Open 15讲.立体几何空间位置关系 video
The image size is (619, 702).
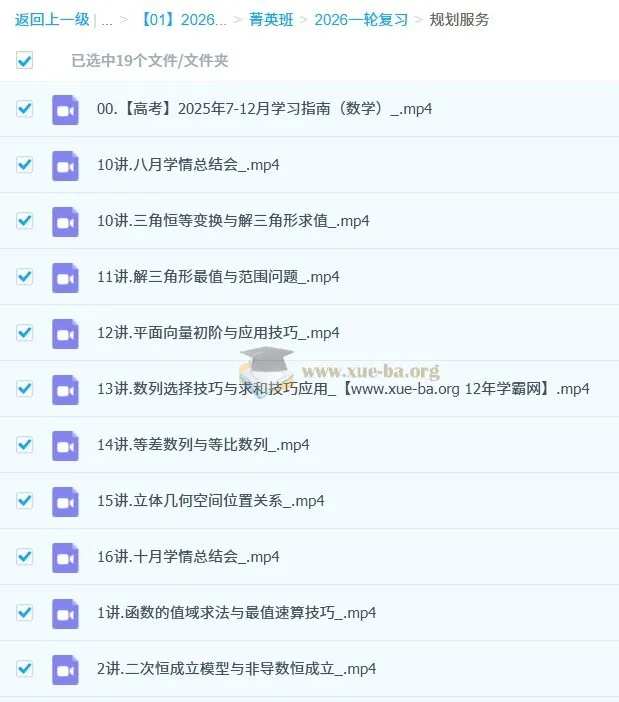(210, 501)
